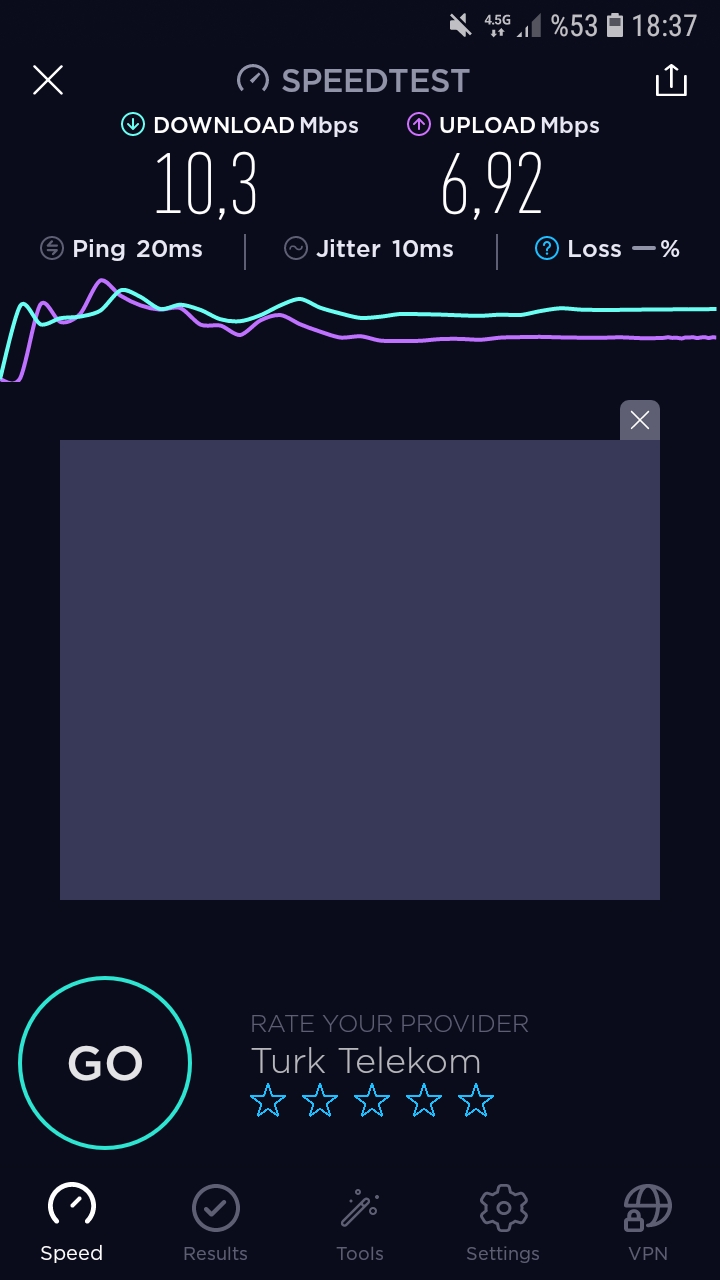Give Turk Telekom a three star rating
This screenshot has height=1280, width=720.
tap(372, 1102)
